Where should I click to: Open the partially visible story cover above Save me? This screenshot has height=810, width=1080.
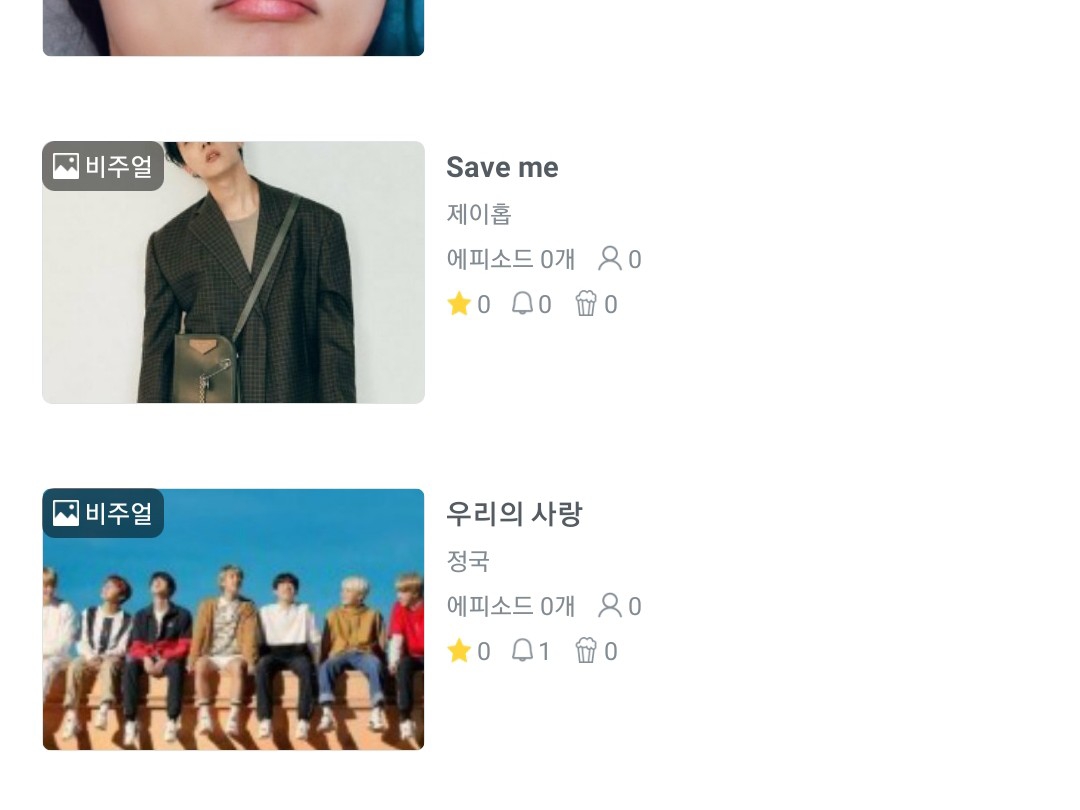pos(233,27)
